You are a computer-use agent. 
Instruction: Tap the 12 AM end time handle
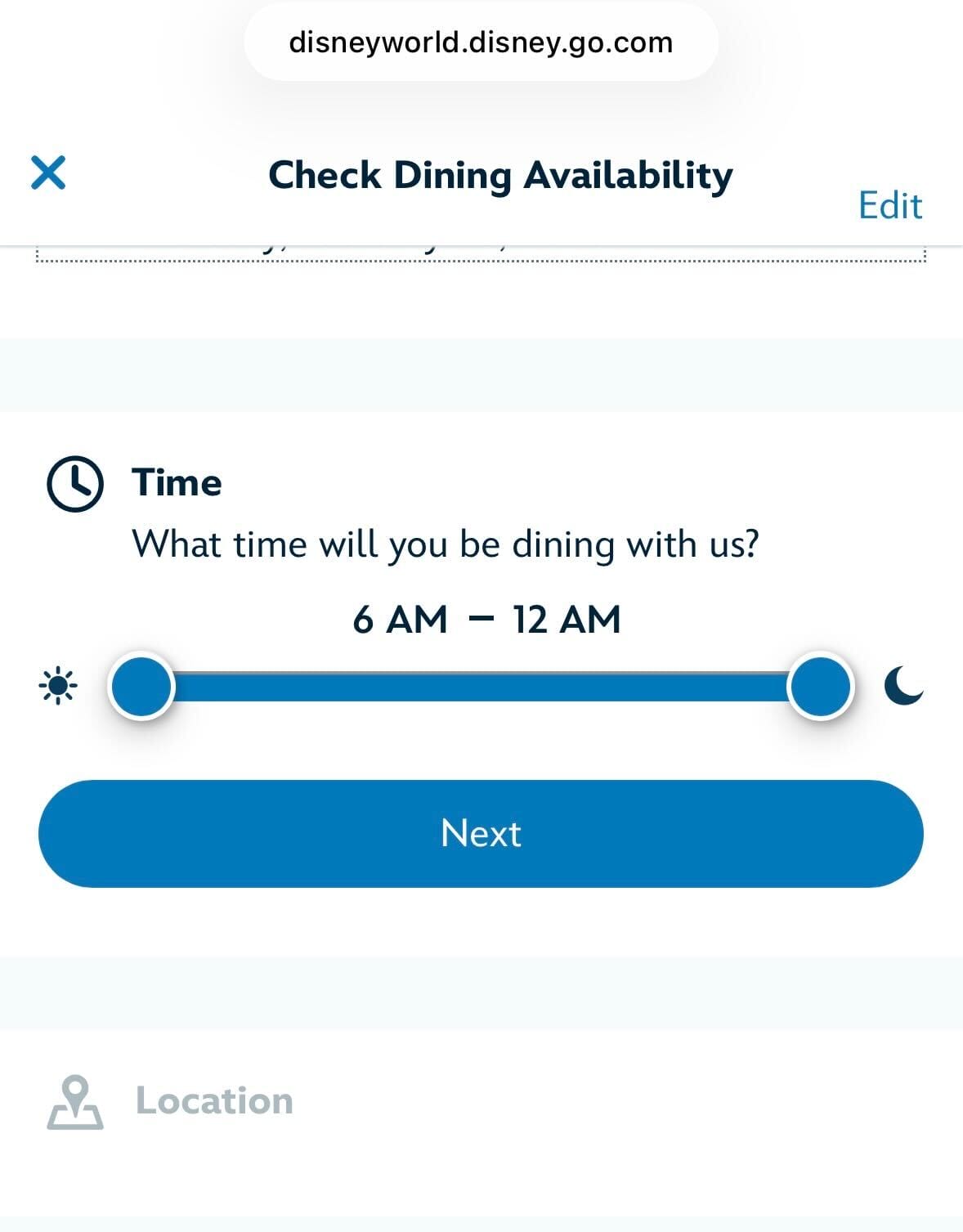pos(820,687)
